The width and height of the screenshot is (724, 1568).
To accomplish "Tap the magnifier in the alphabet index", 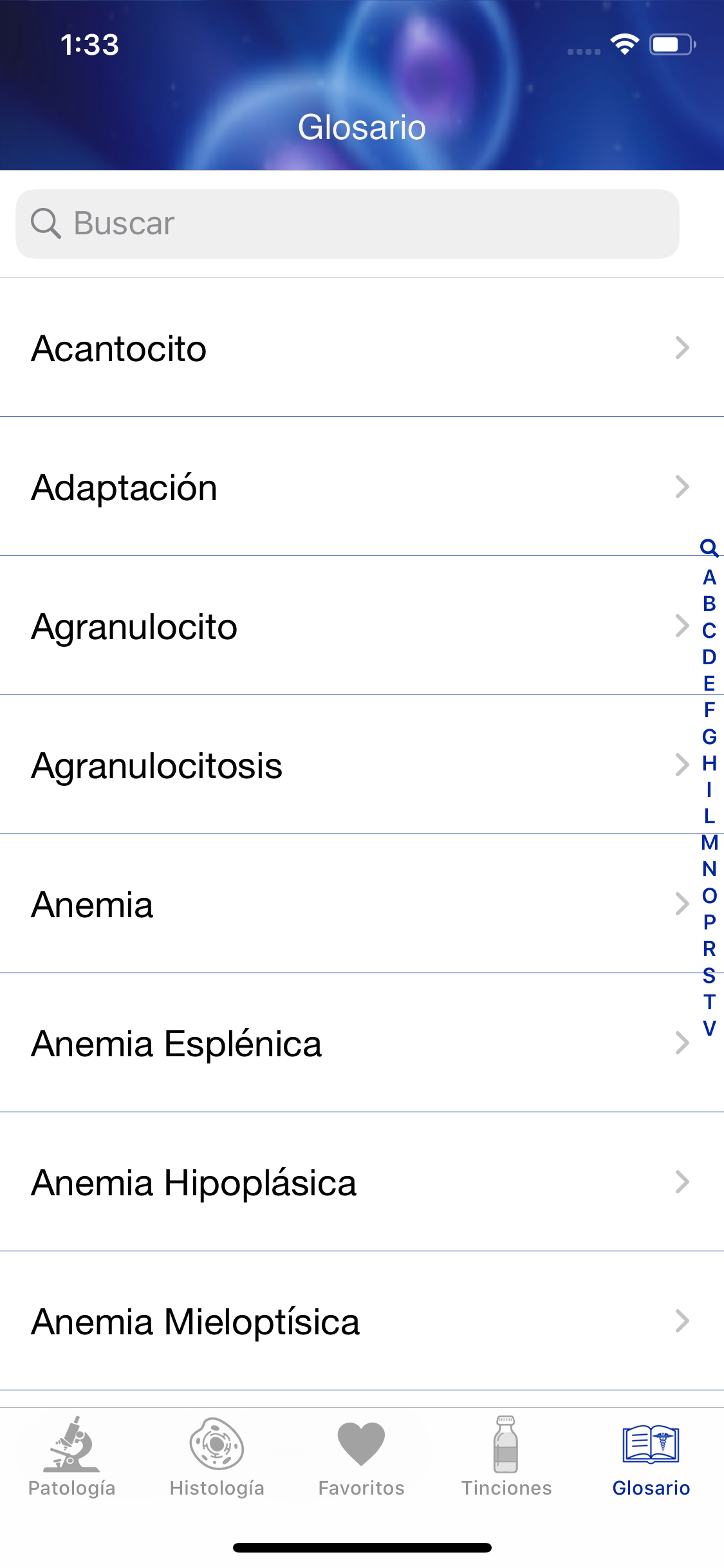I will [x=709, y=548].
